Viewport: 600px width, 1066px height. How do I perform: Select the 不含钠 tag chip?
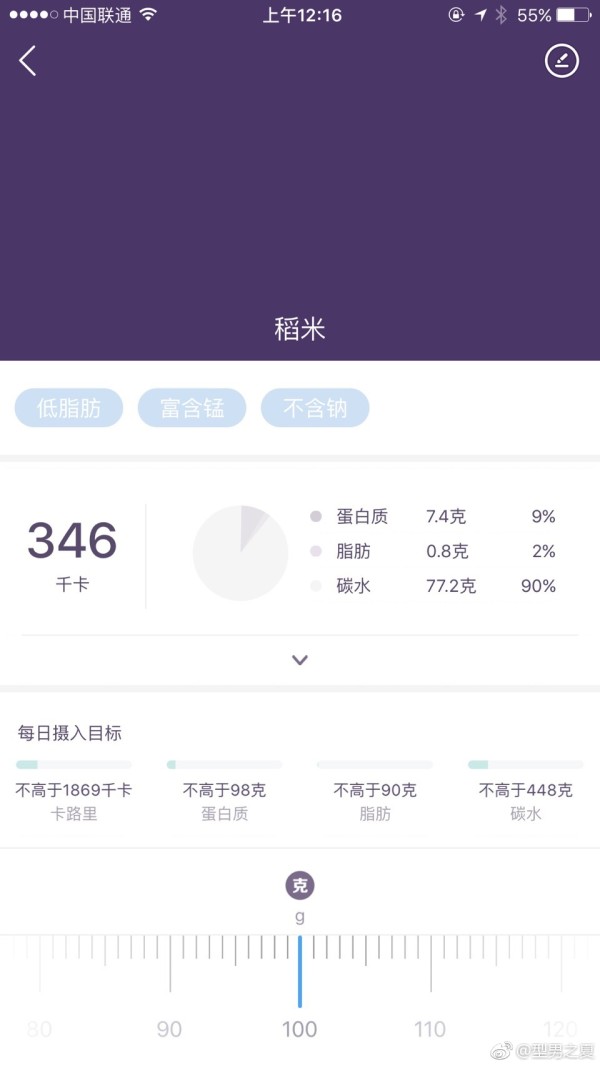pos(315,408)
